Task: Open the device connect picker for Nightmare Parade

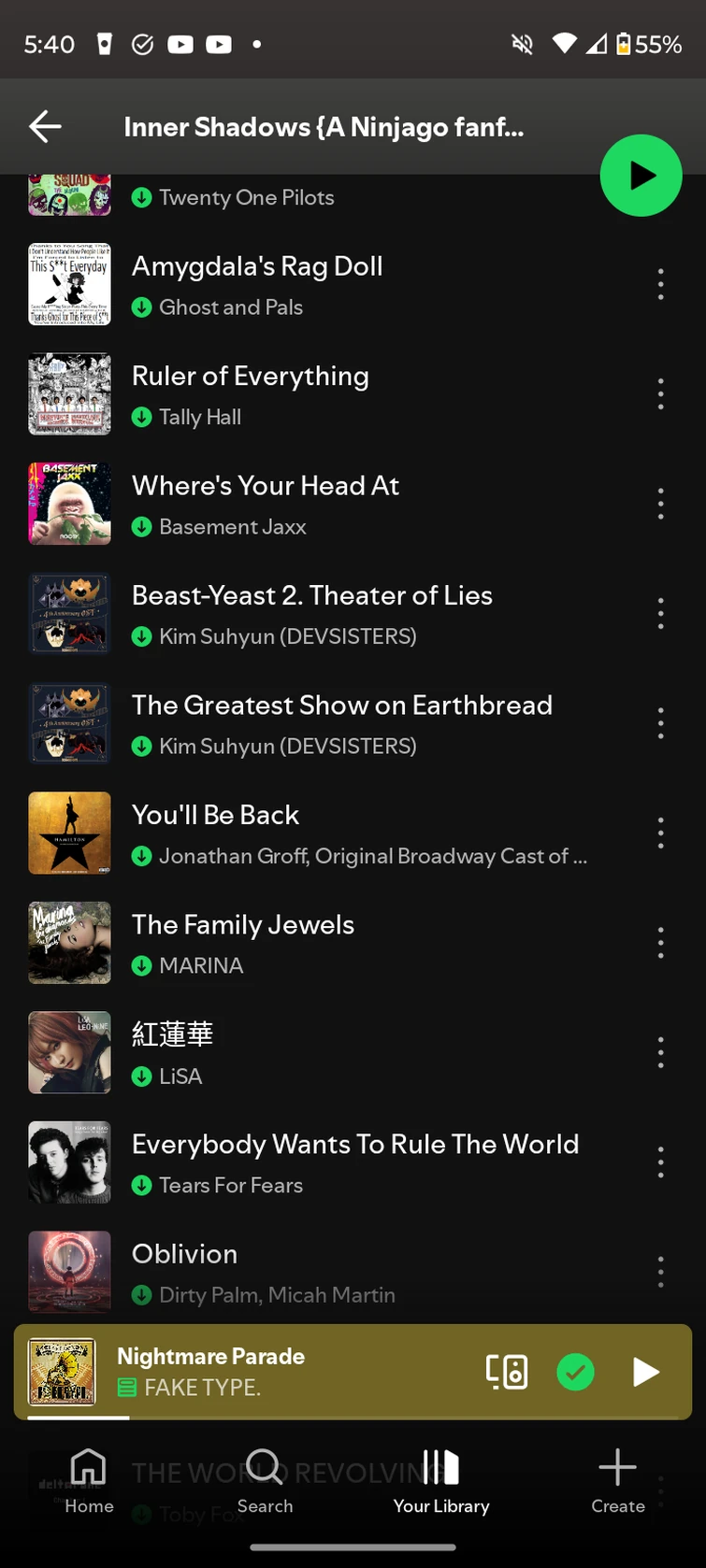Action: click(x=506, y=1372)
